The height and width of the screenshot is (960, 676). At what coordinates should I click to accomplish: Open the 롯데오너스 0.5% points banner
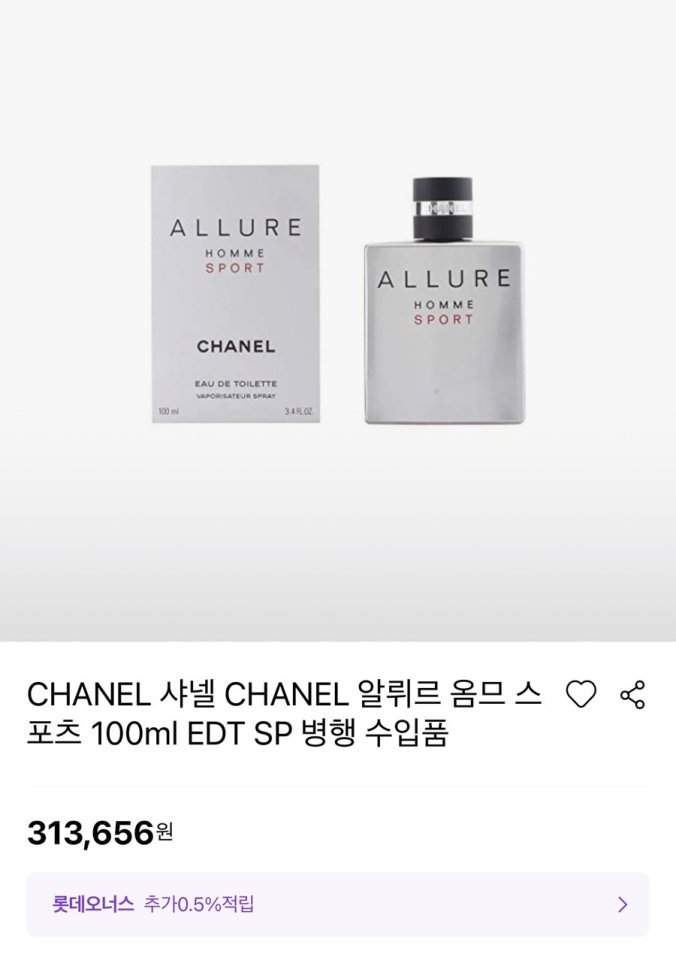coord(338,904)
